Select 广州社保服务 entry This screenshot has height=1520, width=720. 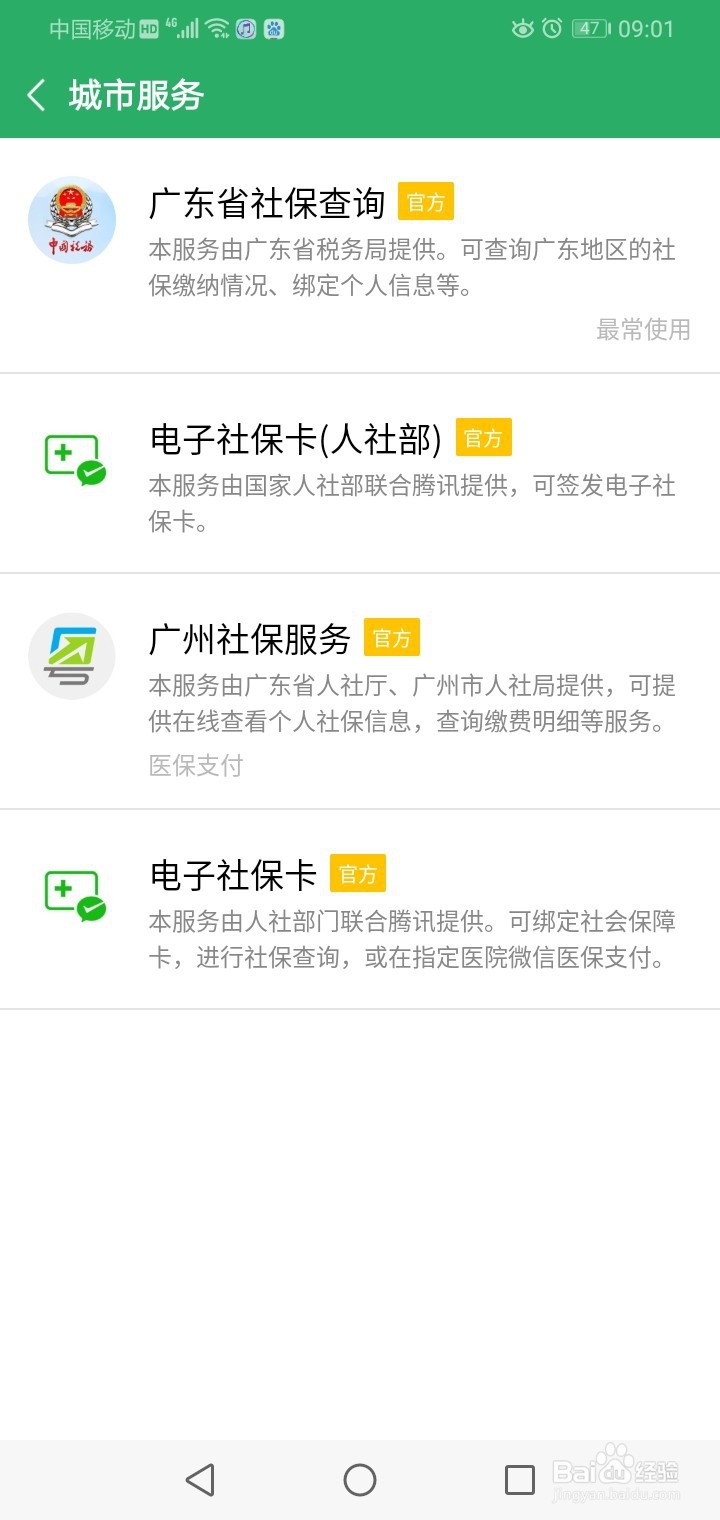(360, 692)
